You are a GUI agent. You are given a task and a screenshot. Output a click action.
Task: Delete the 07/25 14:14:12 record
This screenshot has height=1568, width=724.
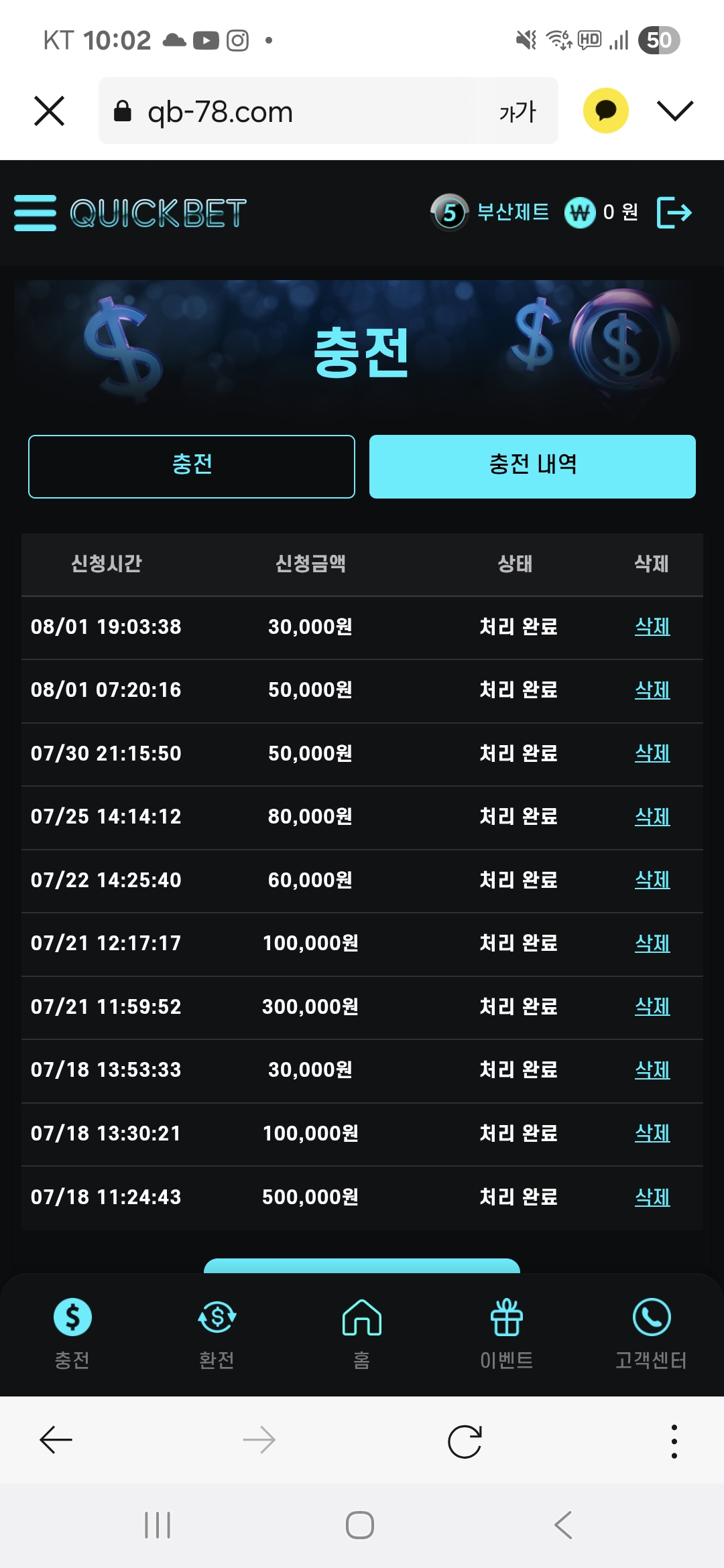tap(652, 816)
